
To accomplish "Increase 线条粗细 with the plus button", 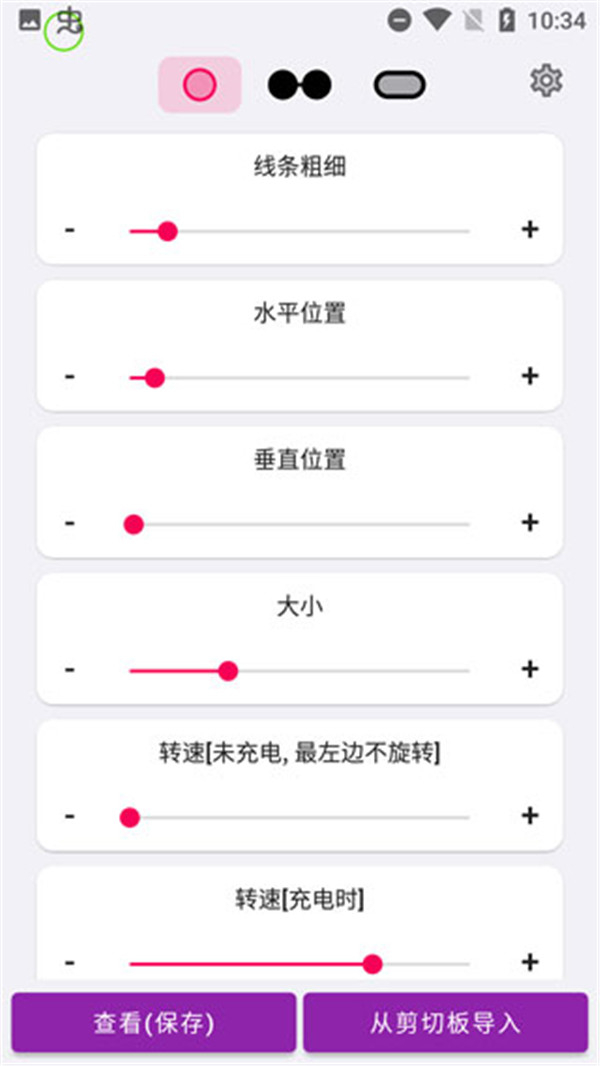I will click(529, 230).
